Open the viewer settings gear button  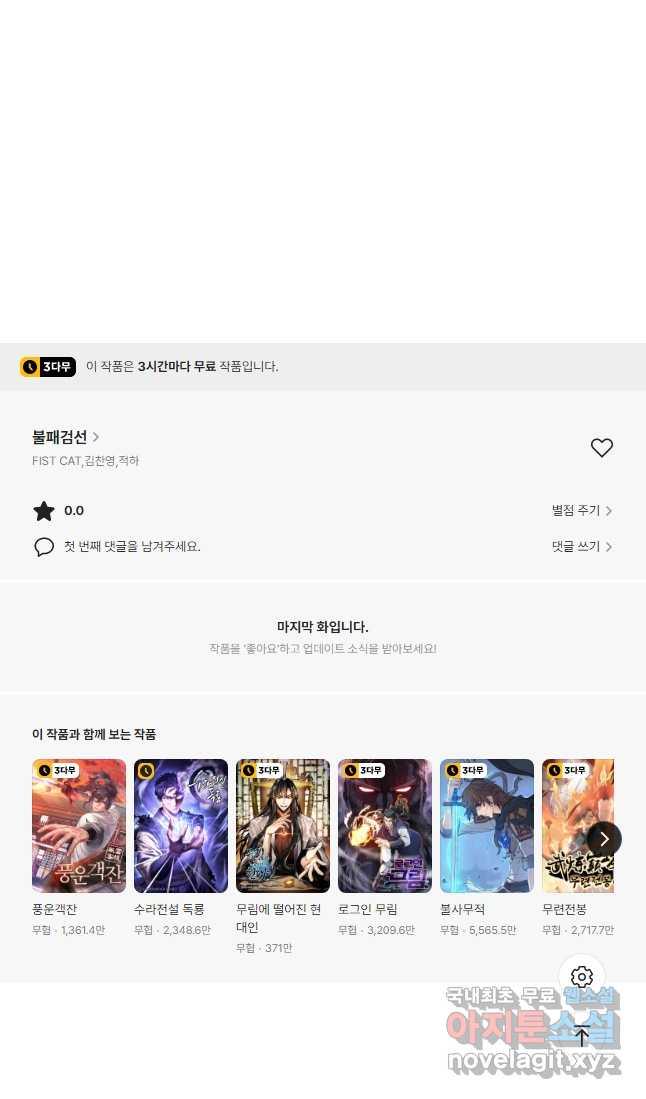click(582, 976)
